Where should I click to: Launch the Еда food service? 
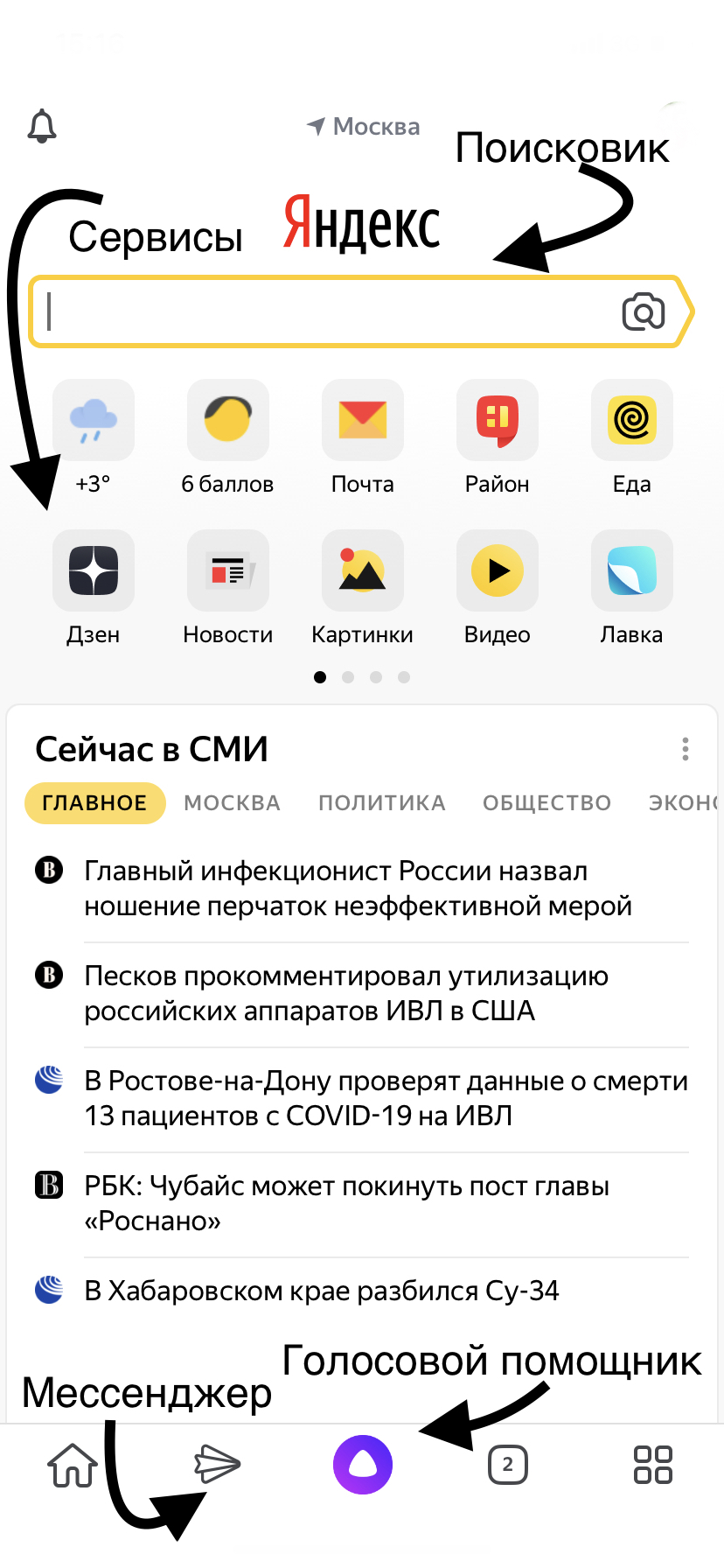[632, 421]
